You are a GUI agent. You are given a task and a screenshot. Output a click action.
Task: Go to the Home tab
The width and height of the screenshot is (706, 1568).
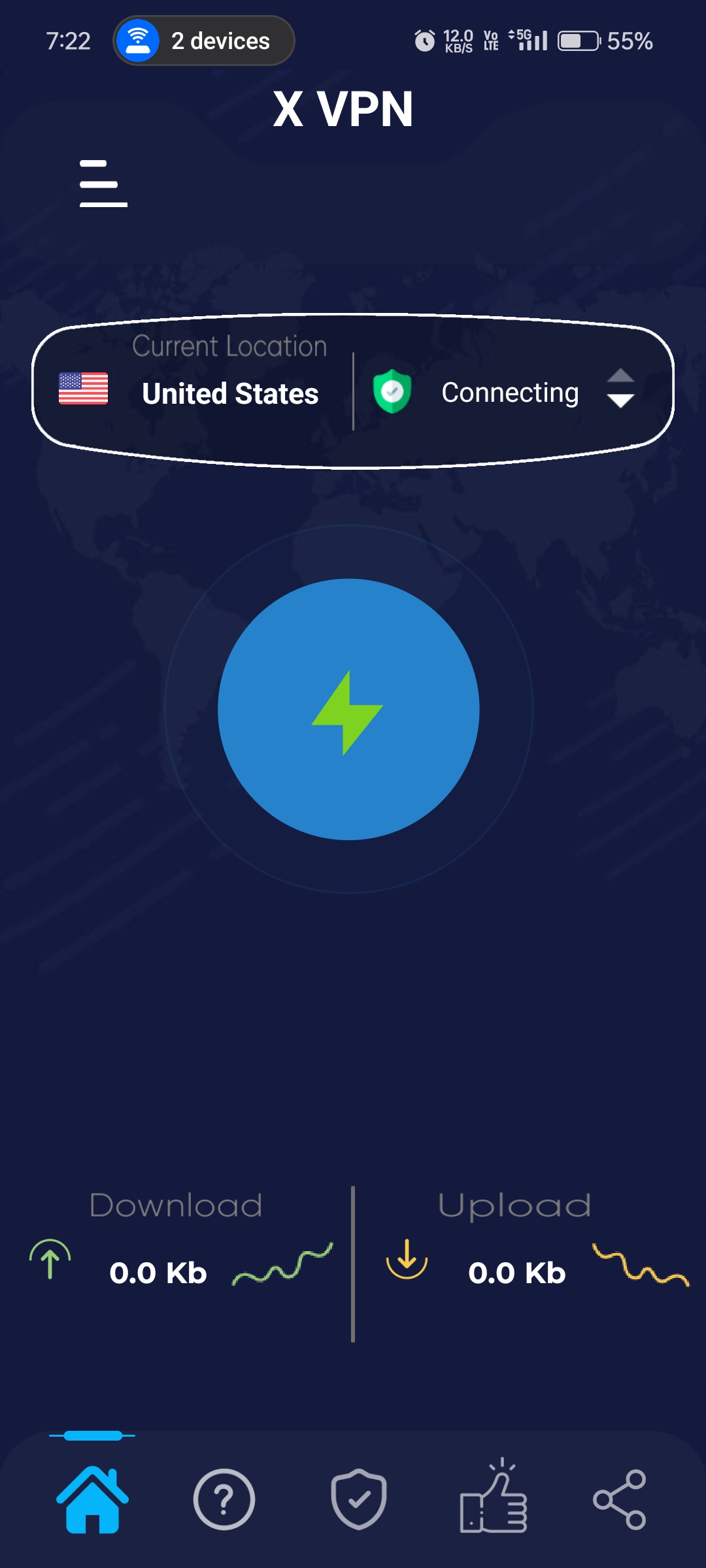(x=93, y=1499)
